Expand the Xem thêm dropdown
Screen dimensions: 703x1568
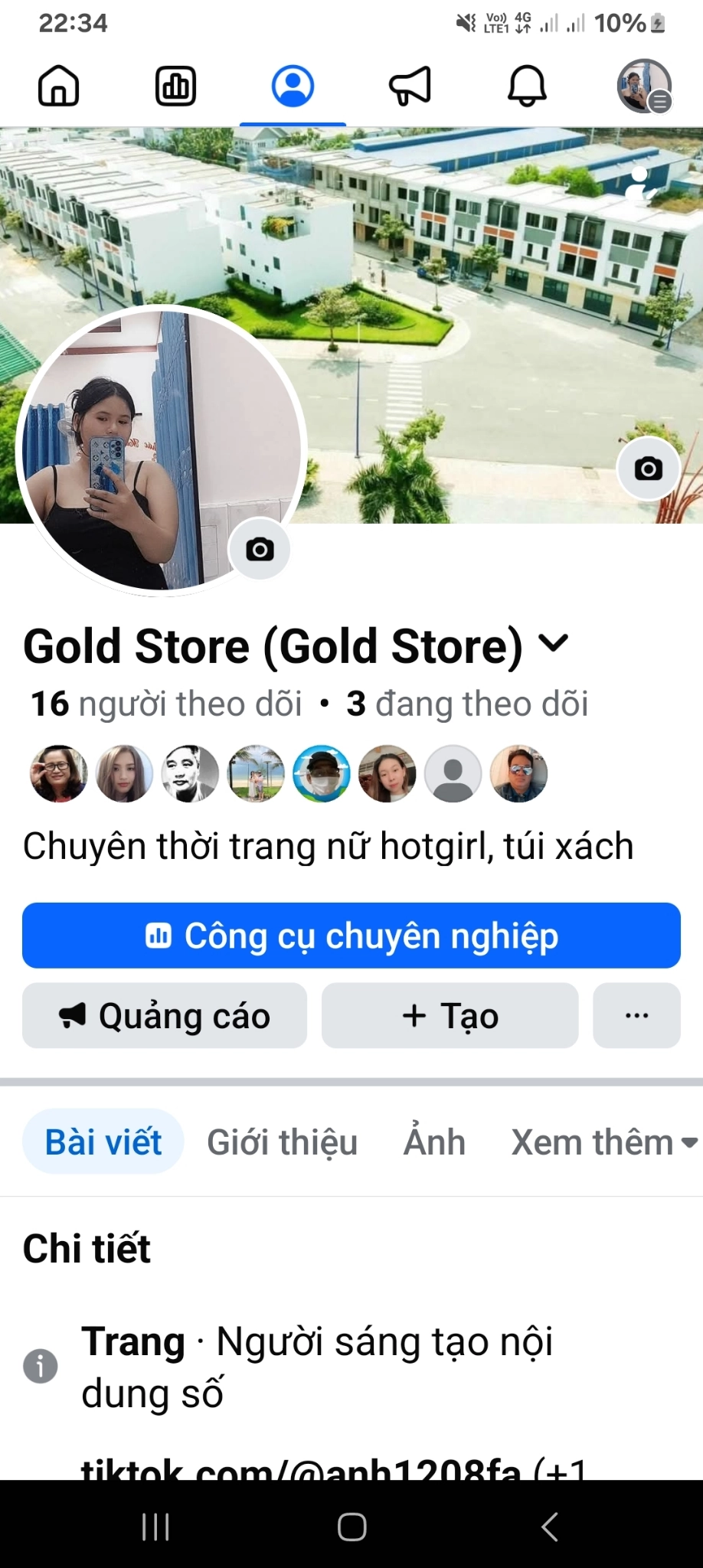point(603,1142)
